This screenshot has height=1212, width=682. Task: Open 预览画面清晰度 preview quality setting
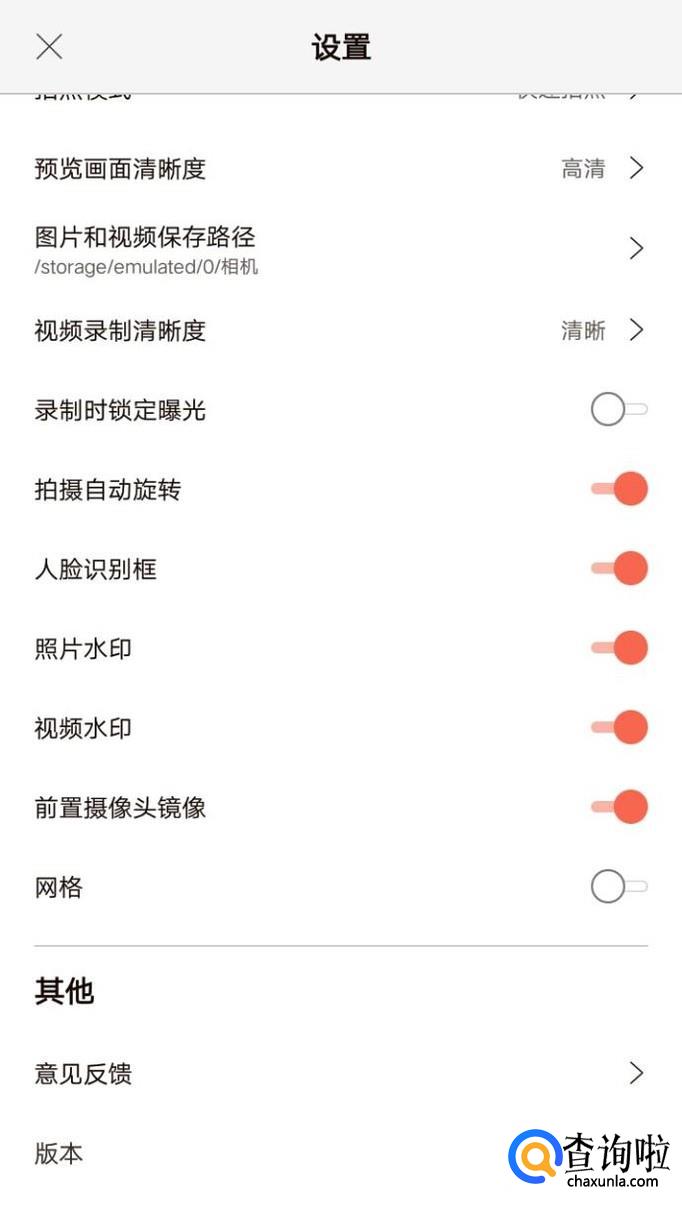(340, 168)
